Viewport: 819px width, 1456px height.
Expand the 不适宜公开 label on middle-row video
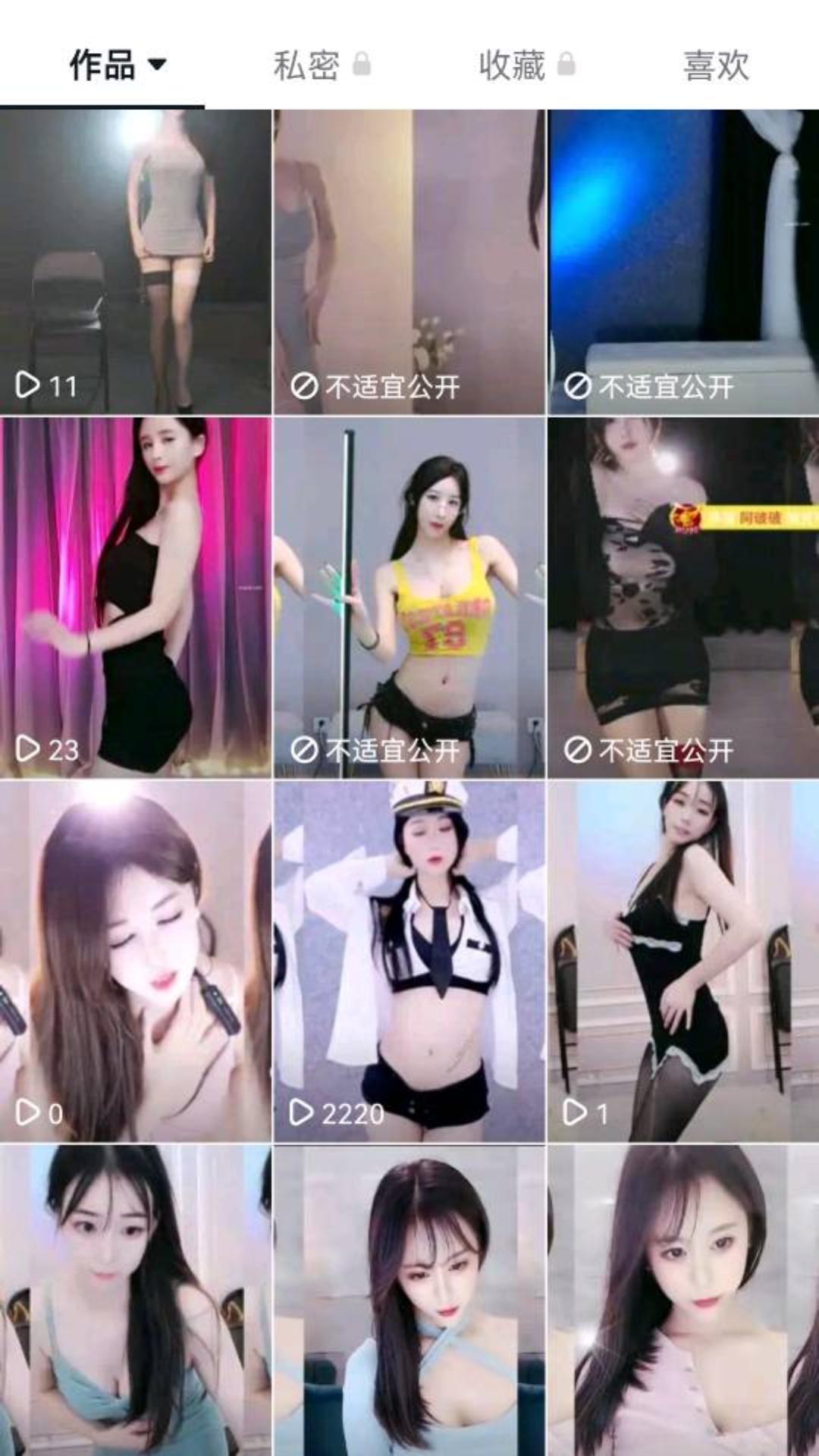(667, 751)
